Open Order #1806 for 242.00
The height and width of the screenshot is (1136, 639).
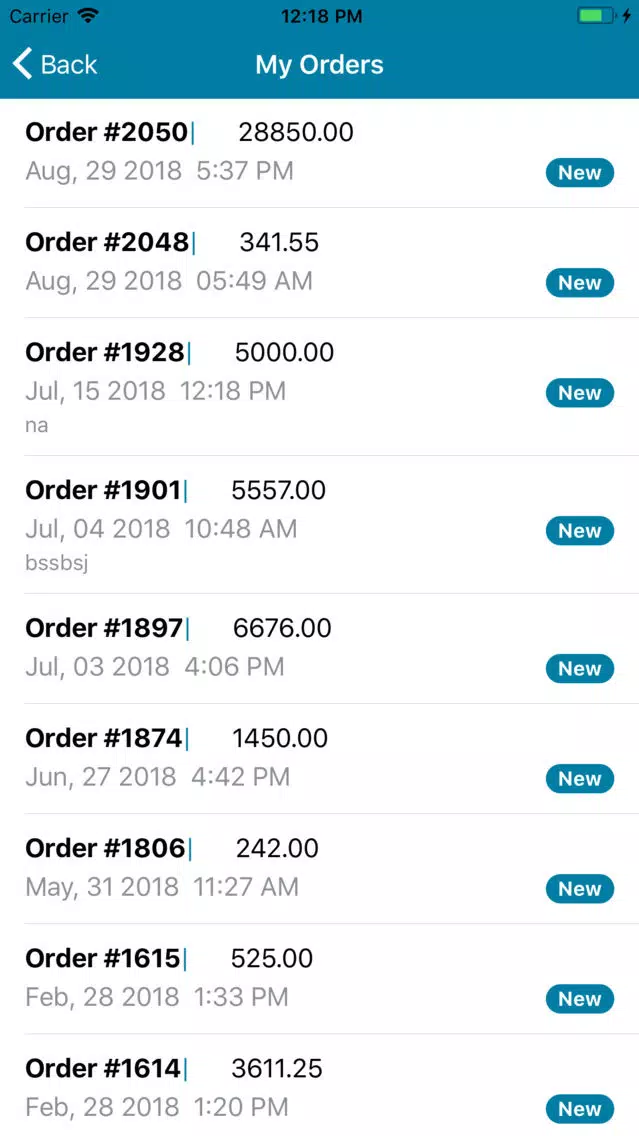[x=320, y=869]
